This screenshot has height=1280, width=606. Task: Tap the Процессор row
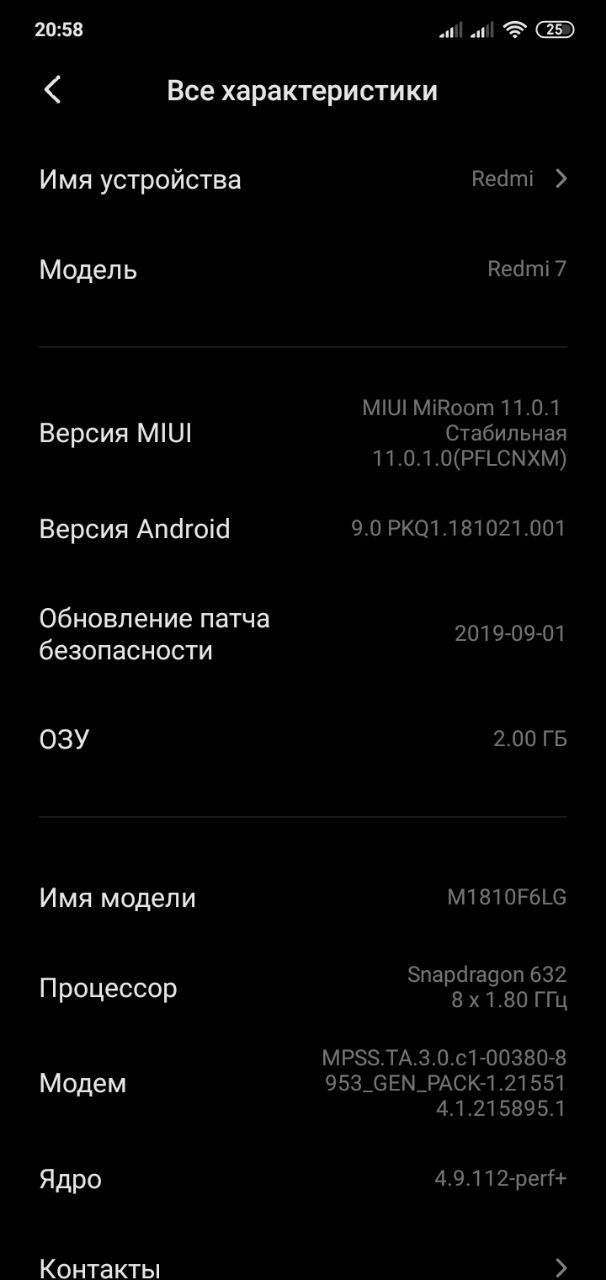[x=303, y=987]
